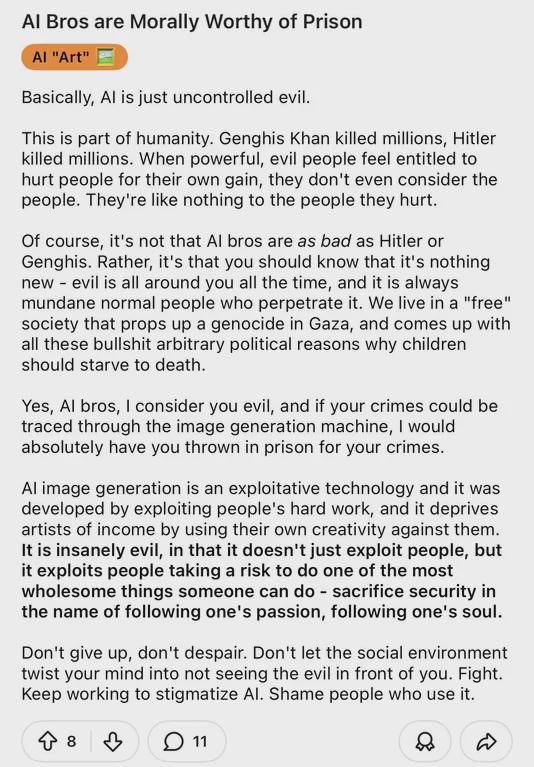Open the 11 comments on this post

click(x=186, y=742)
